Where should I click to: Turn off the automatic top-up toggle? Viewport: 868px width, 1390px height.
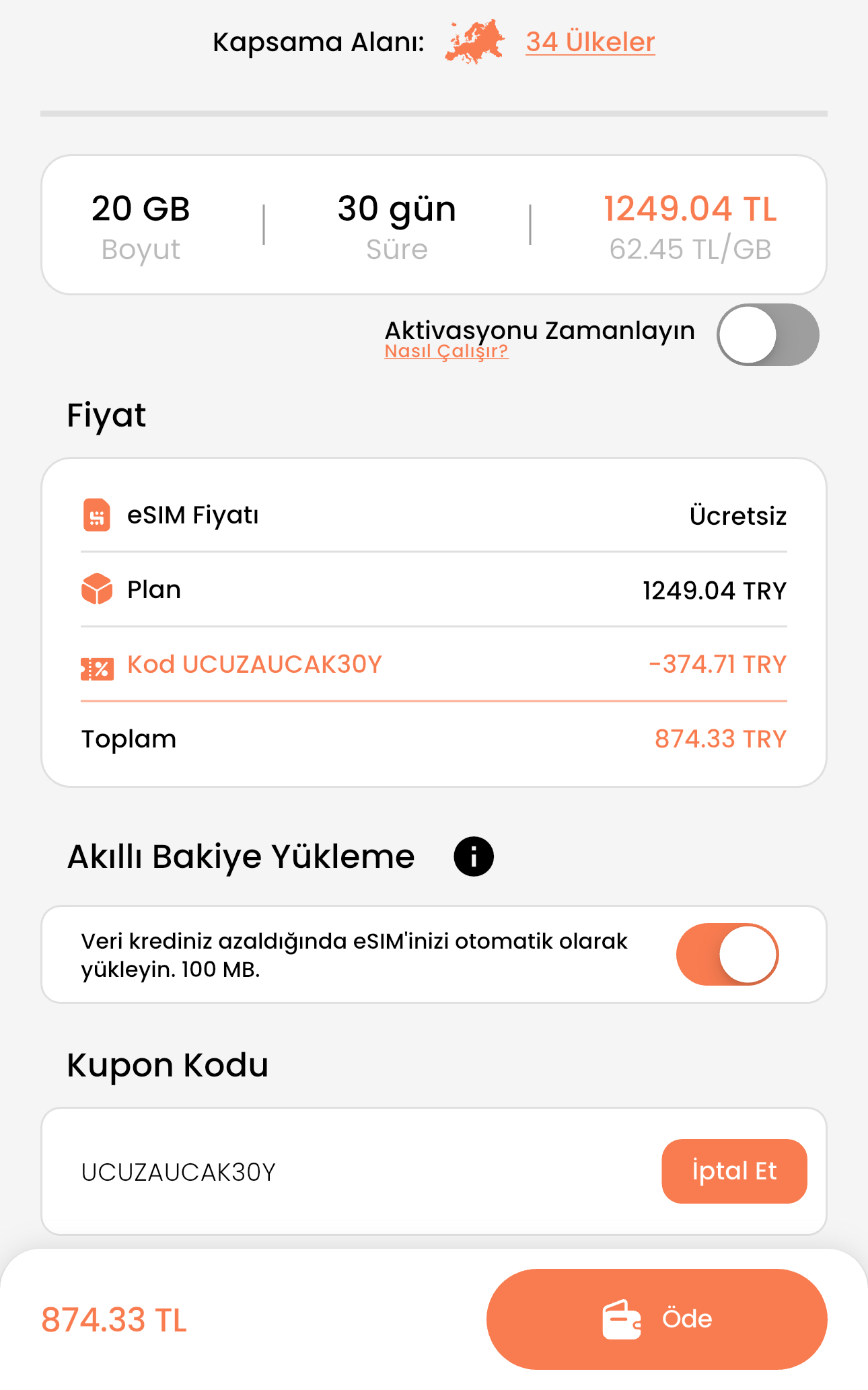click(727, 954)
